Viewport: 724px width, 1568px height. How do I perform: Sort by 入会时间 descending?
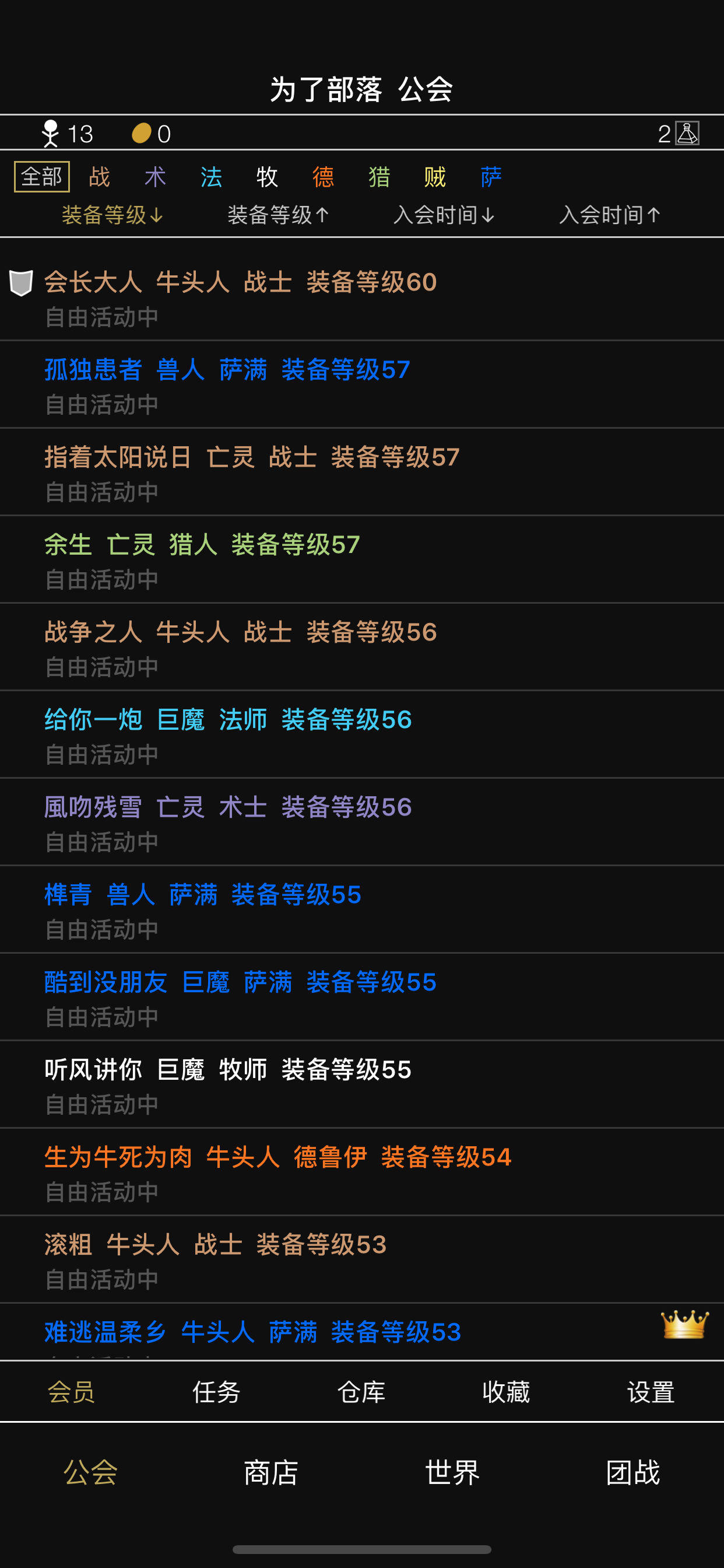pyautogui.click(x=444, y=215)
